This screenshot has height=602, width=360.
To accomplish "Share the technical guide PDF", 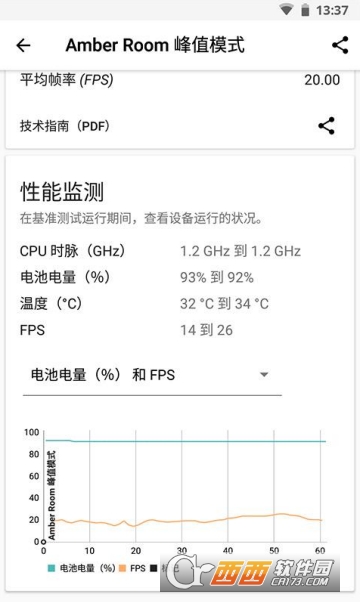I will tap(326, 126).
